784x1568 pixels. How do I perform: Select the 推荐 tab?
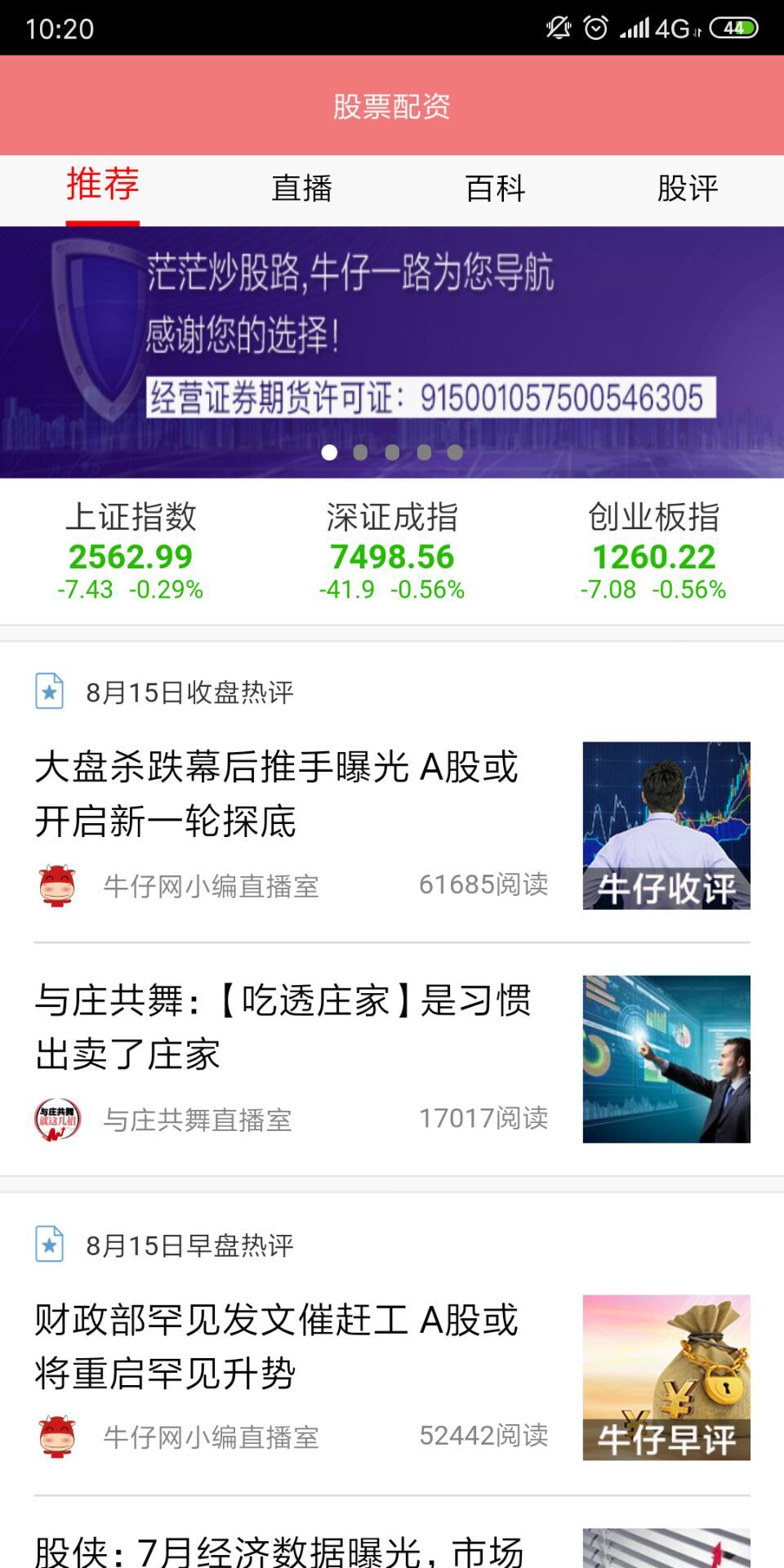(103, 185)
